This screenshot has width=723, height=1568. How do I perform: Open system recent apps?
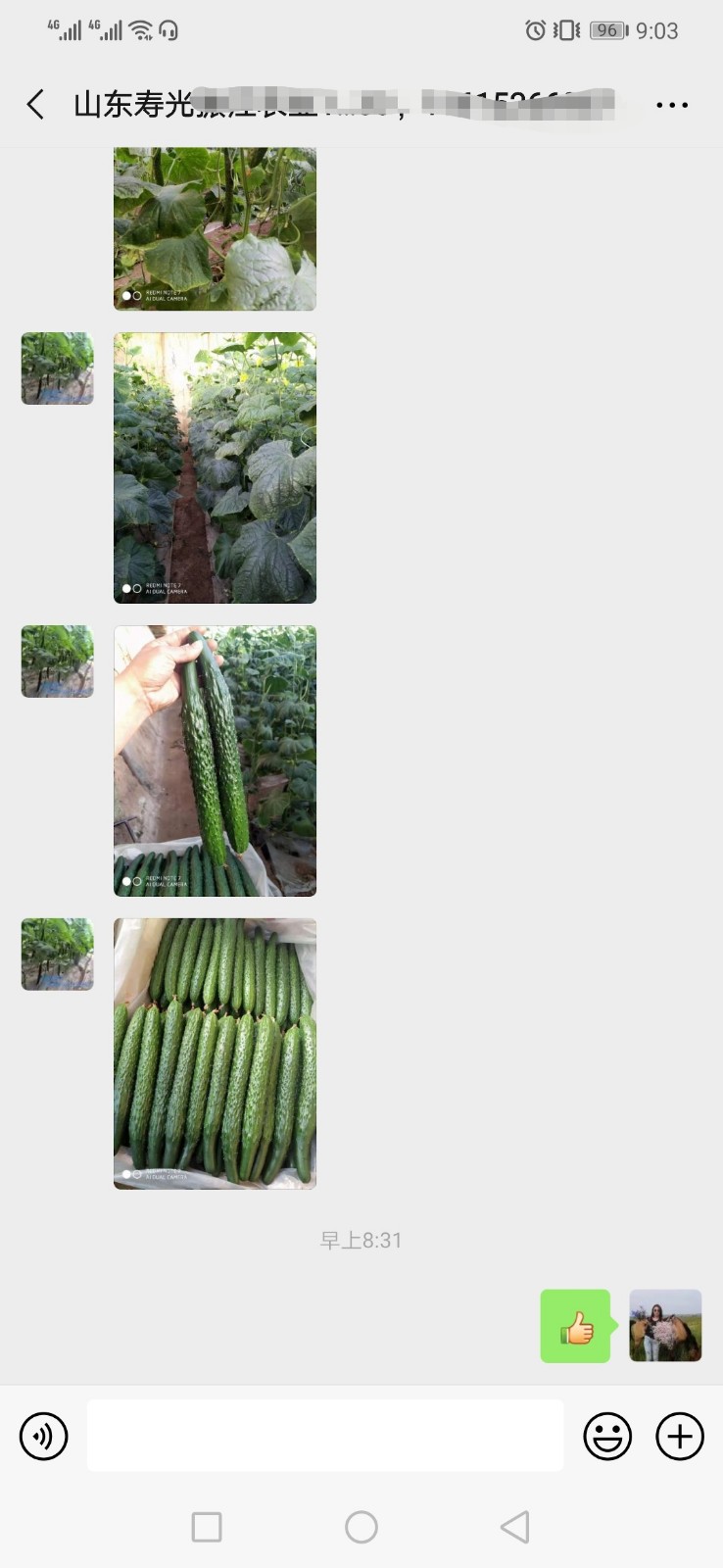pyautogui.click(x=207, y=1527)
